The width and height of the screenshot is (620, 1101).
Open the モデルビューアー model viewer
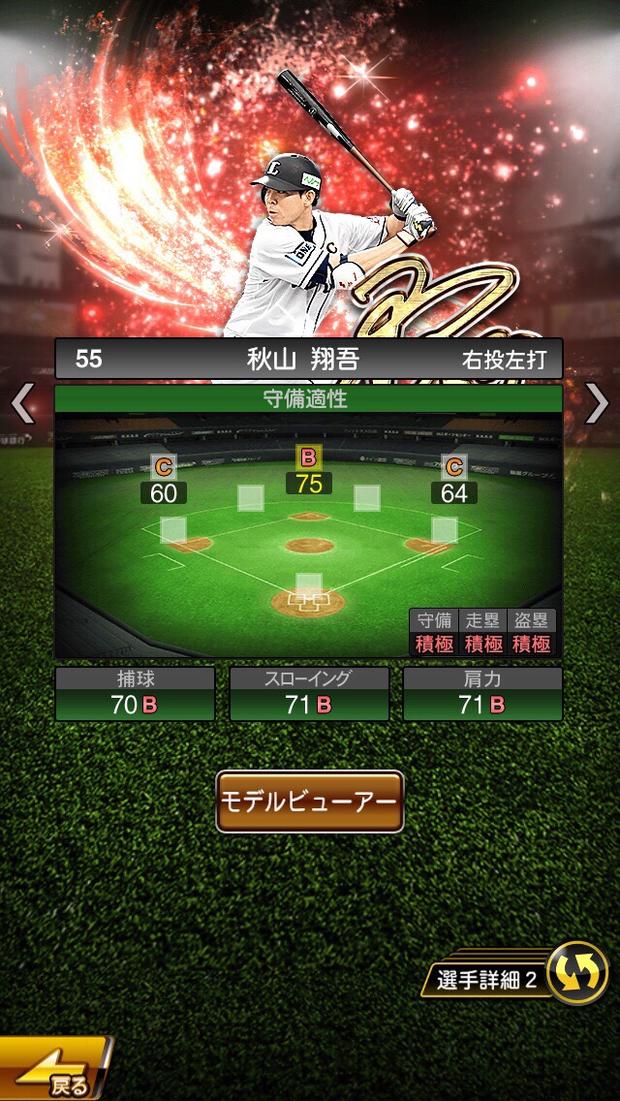pos(310,801)
